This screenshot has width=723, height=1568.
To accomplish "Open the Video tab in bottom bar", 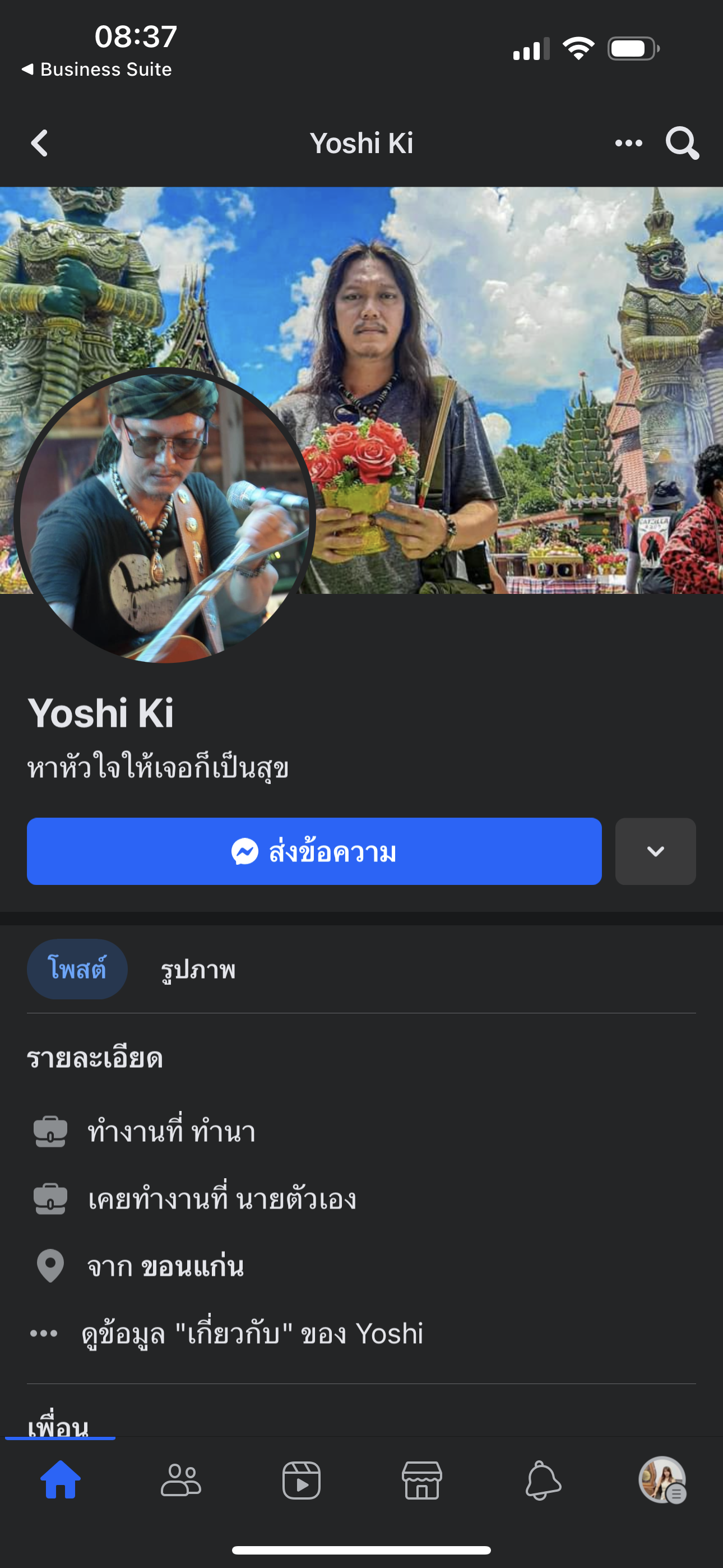I will (x=302, y=1480).
